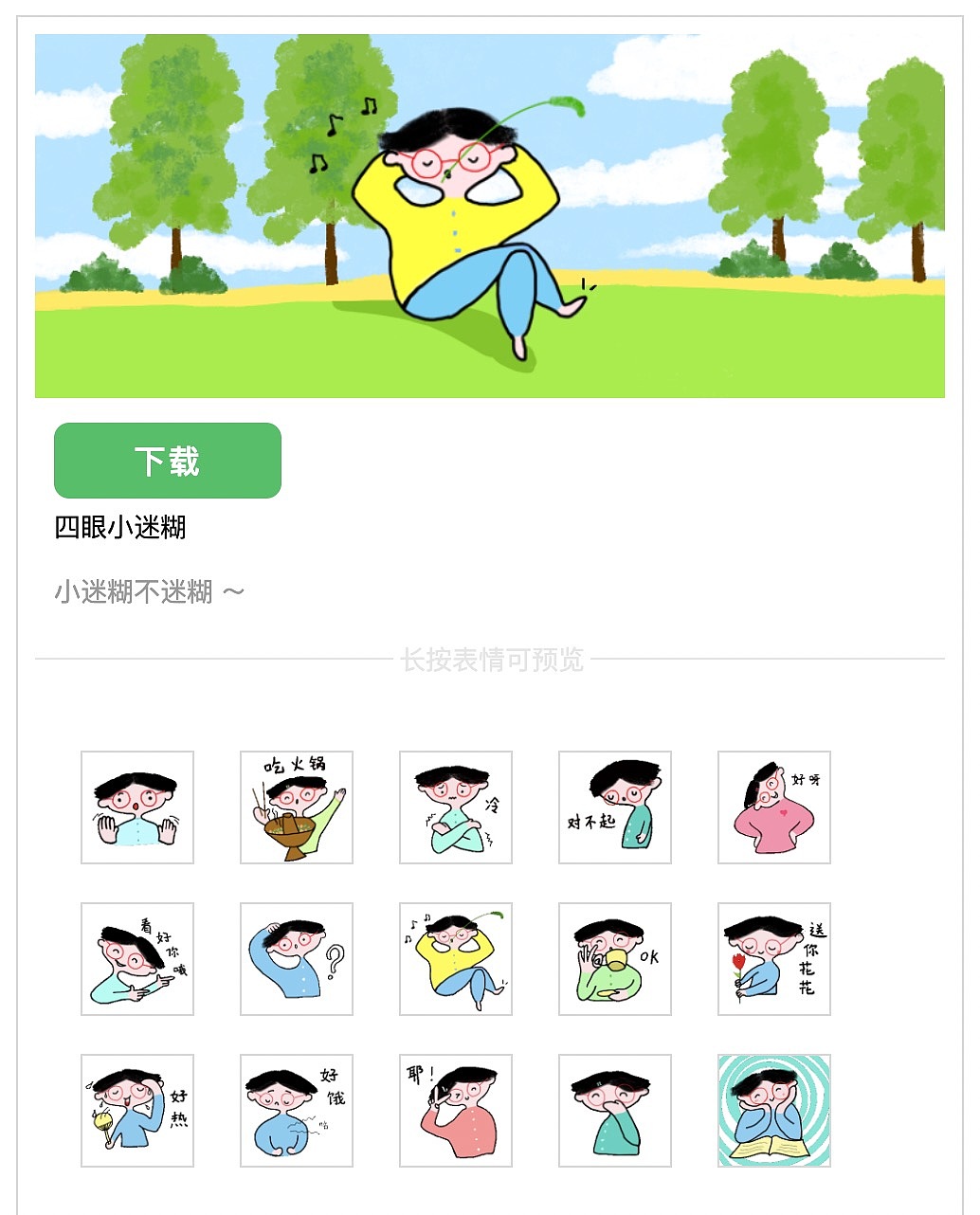This screenshot has height=1215, width=980.
Task: Select the 耶! phone call sticker
Action: 455,1107
